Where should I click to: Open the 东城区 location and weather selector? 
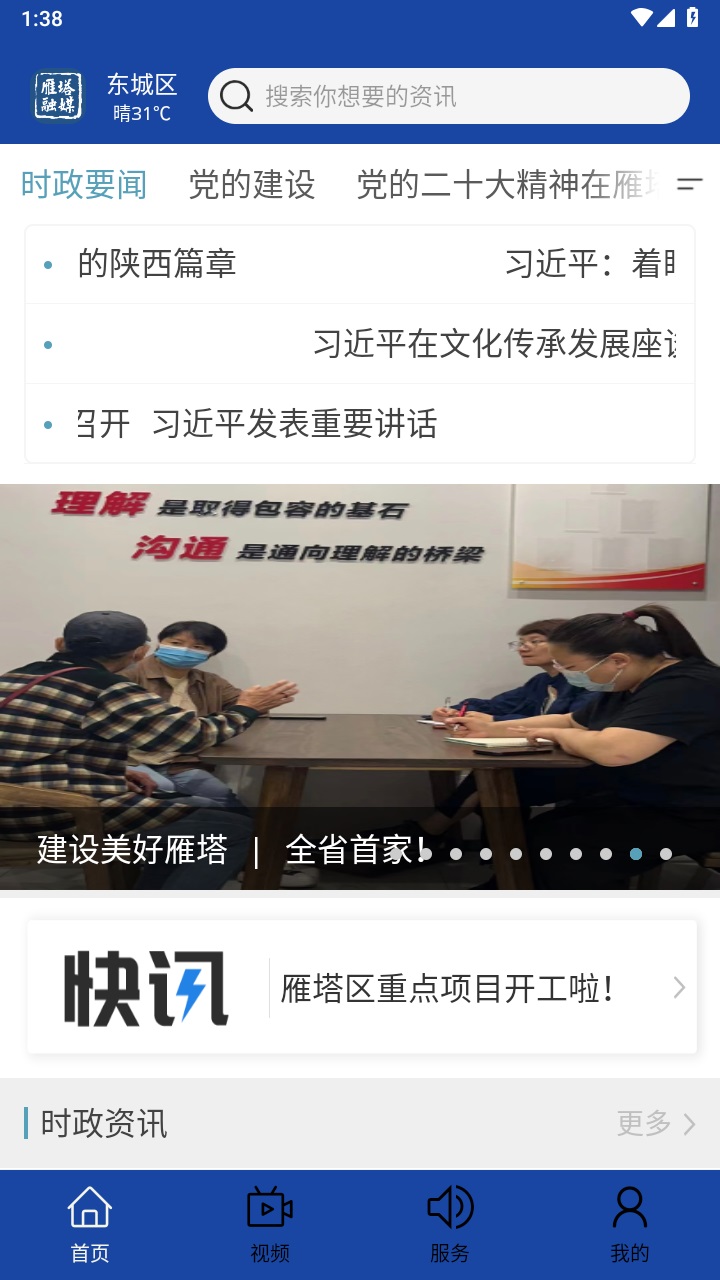pyautogui.click(x=142, y=97)
